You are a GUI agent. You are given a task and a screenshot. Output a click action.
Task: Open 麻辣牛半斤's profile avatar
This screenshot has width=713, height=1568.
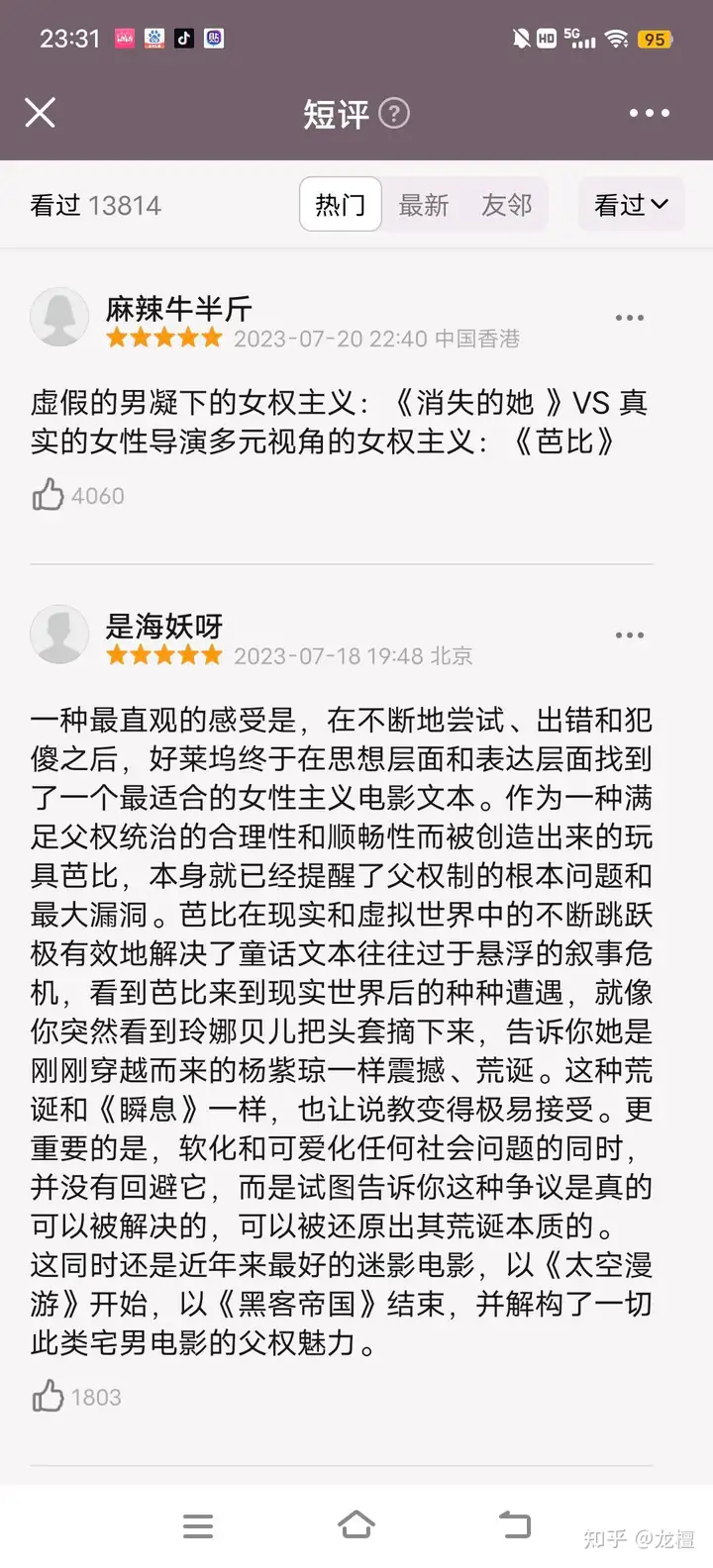click(59, 317)
